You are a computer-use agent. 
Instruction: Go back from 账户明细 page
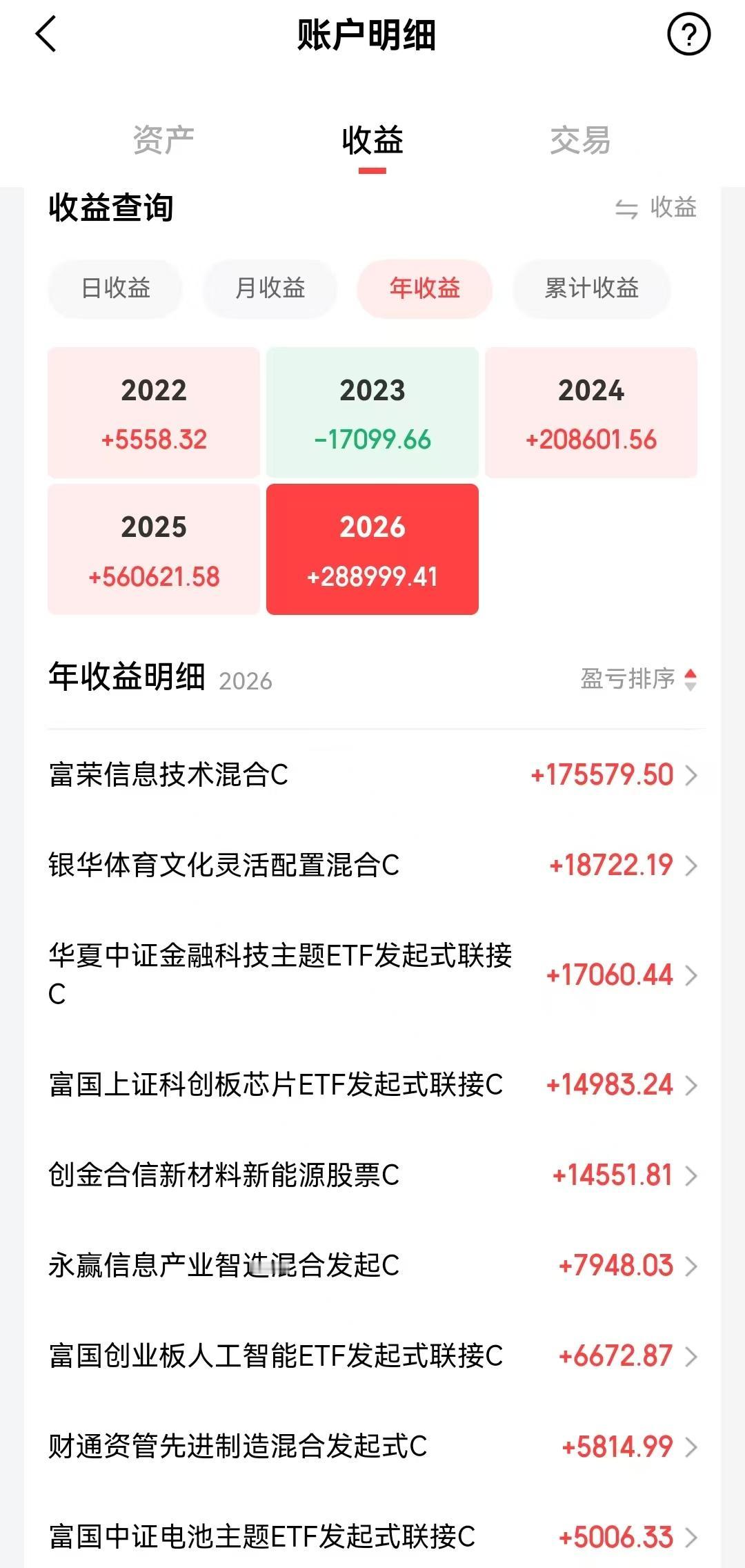click(46, 35)
